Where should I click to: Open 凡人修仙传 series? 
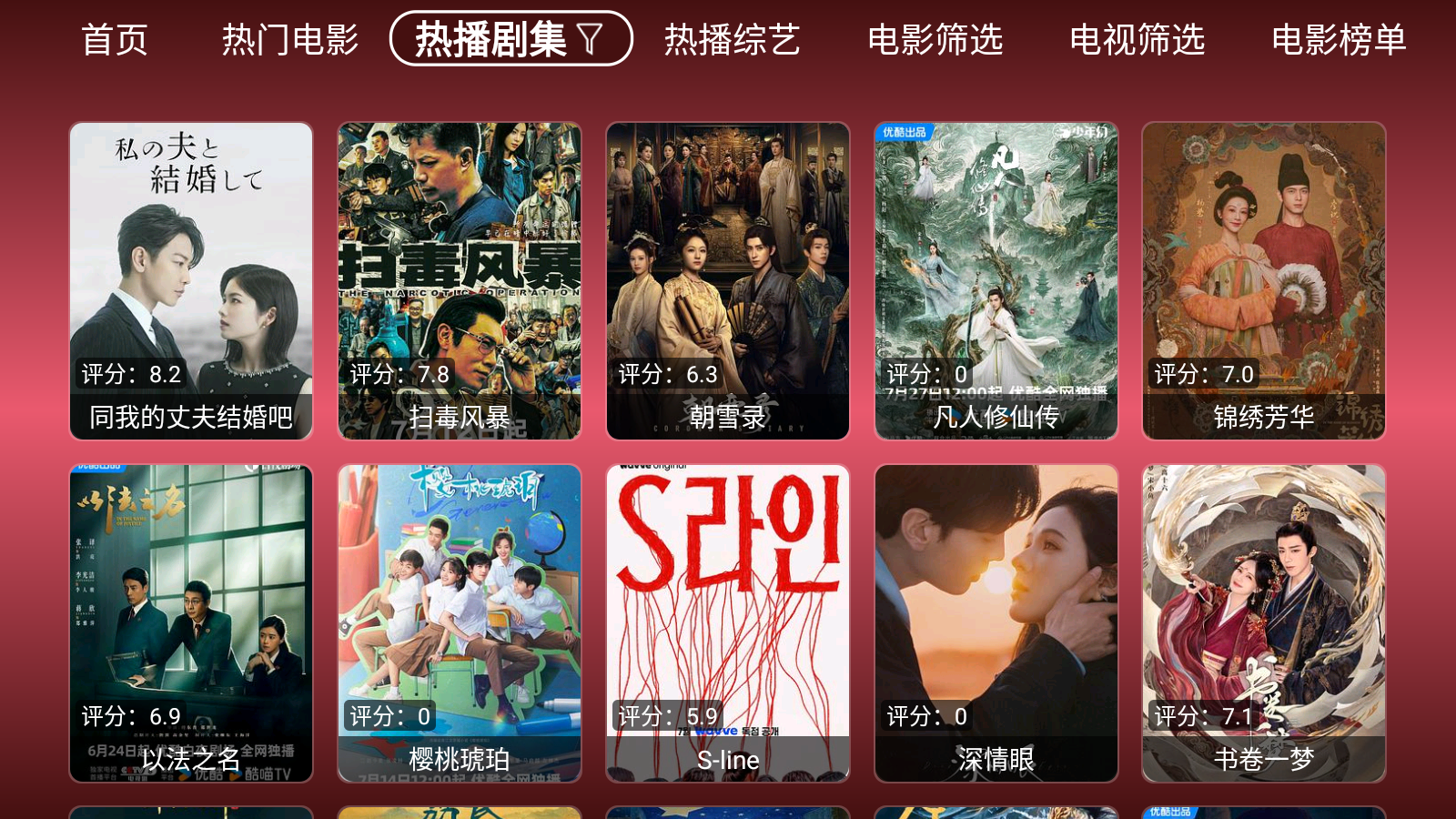tap(996, 281)
